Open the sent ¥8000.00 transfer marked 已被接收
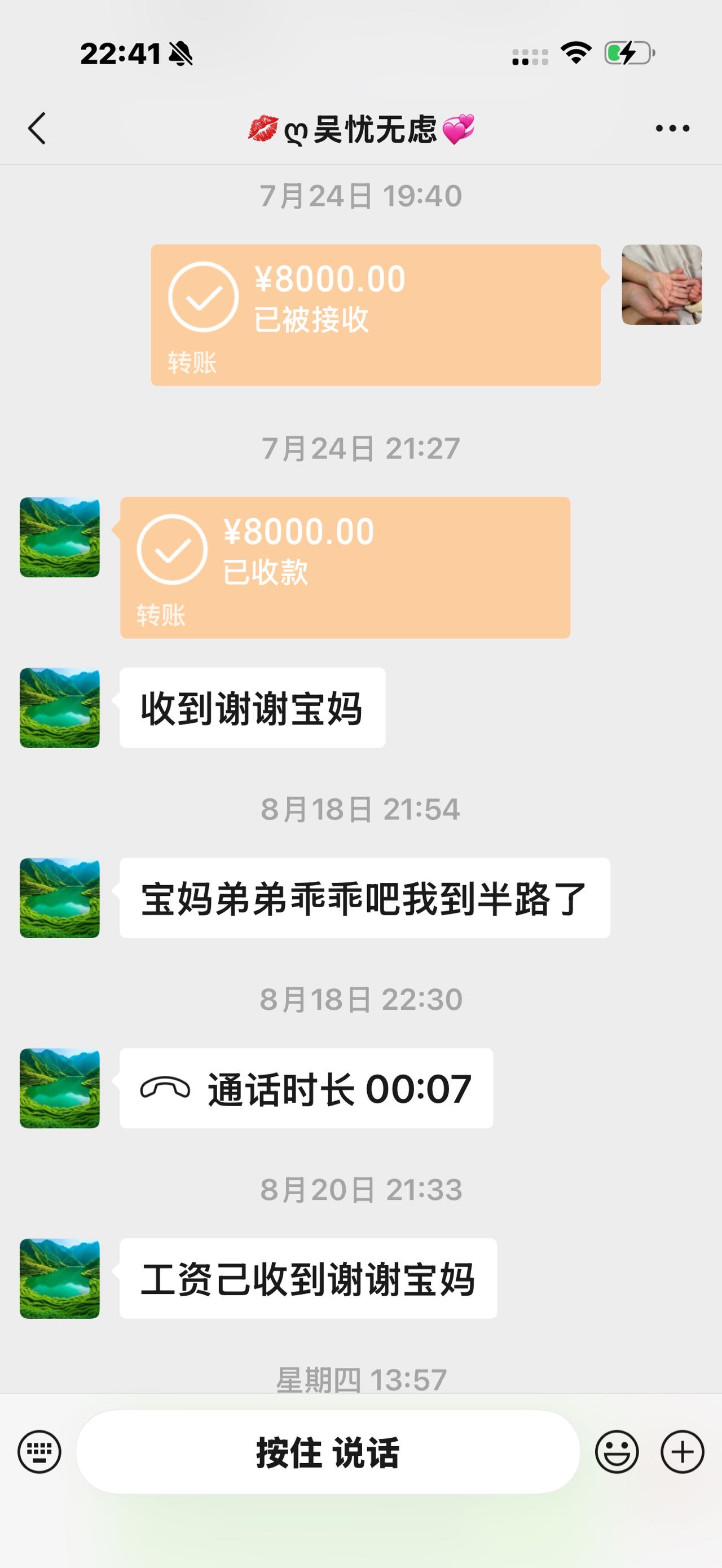722x1568 pixels. 376,315
